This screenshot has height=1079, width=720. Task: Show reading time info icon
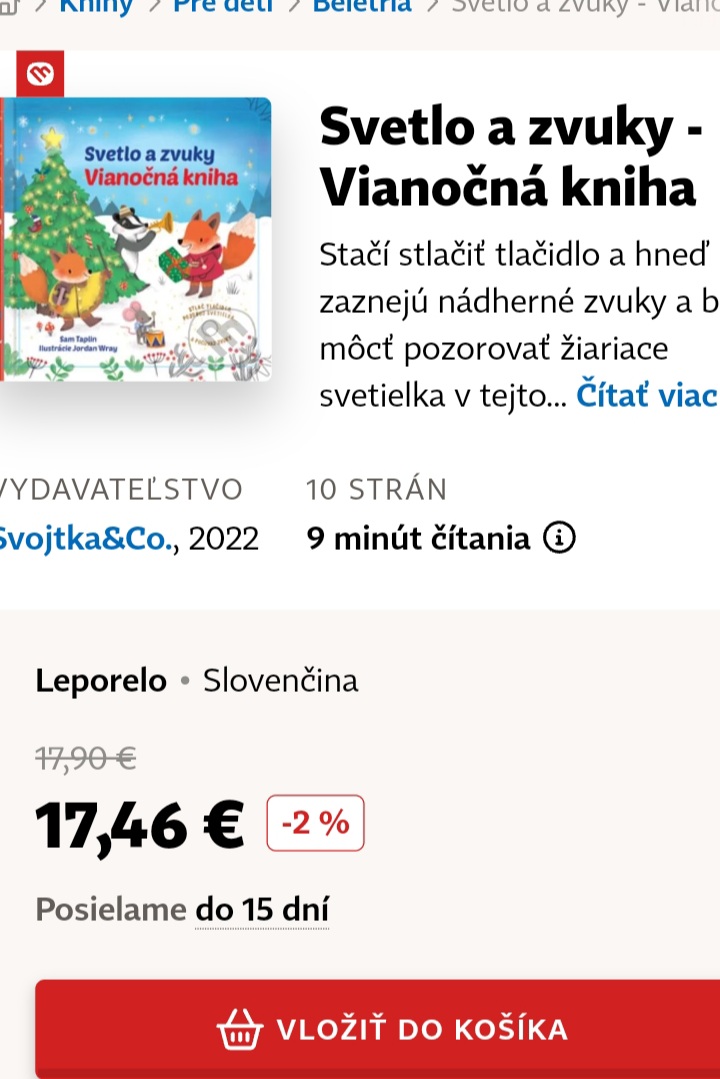coord(559,539)
